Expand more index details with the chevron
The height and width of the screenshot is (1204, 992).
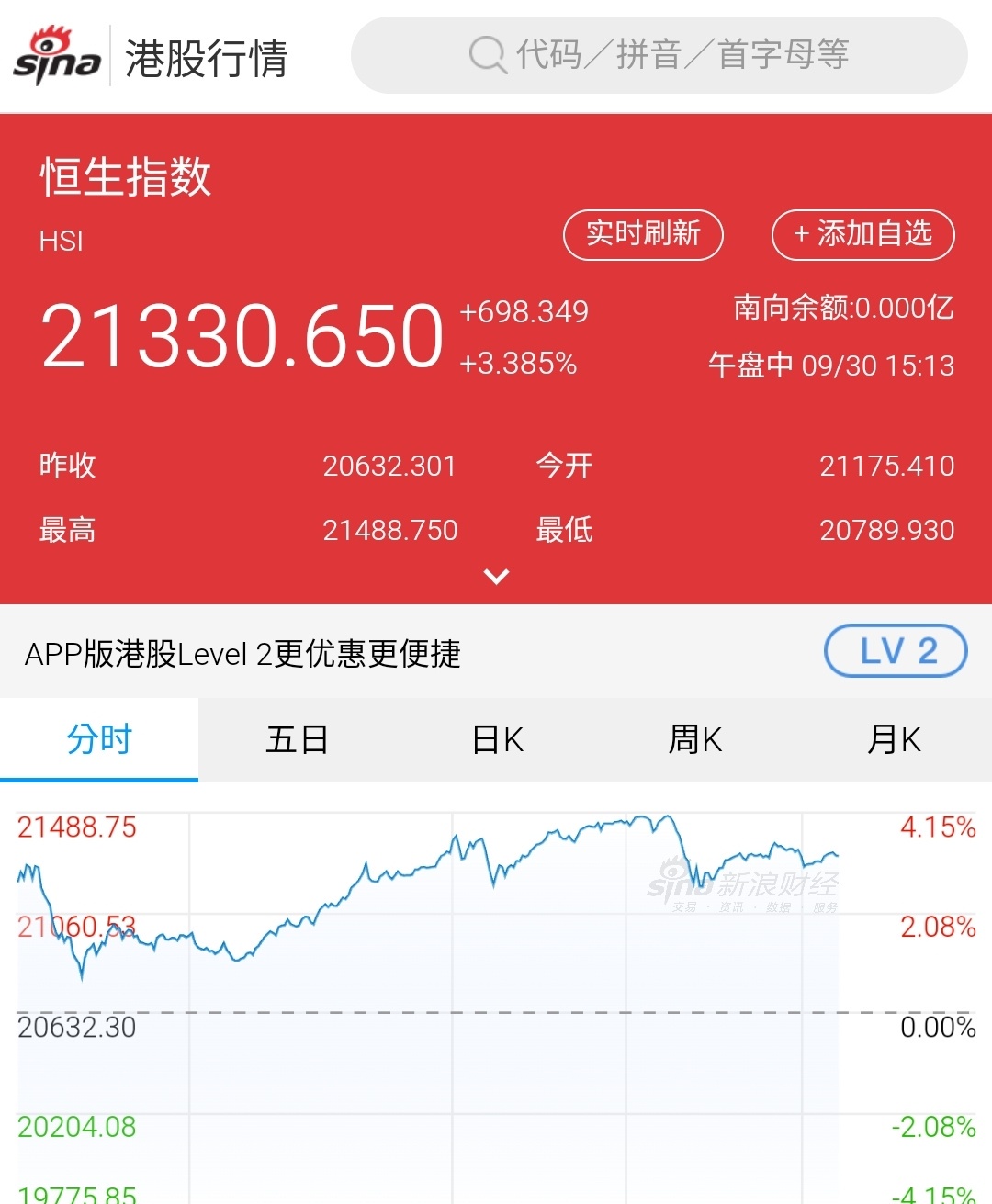496,577
